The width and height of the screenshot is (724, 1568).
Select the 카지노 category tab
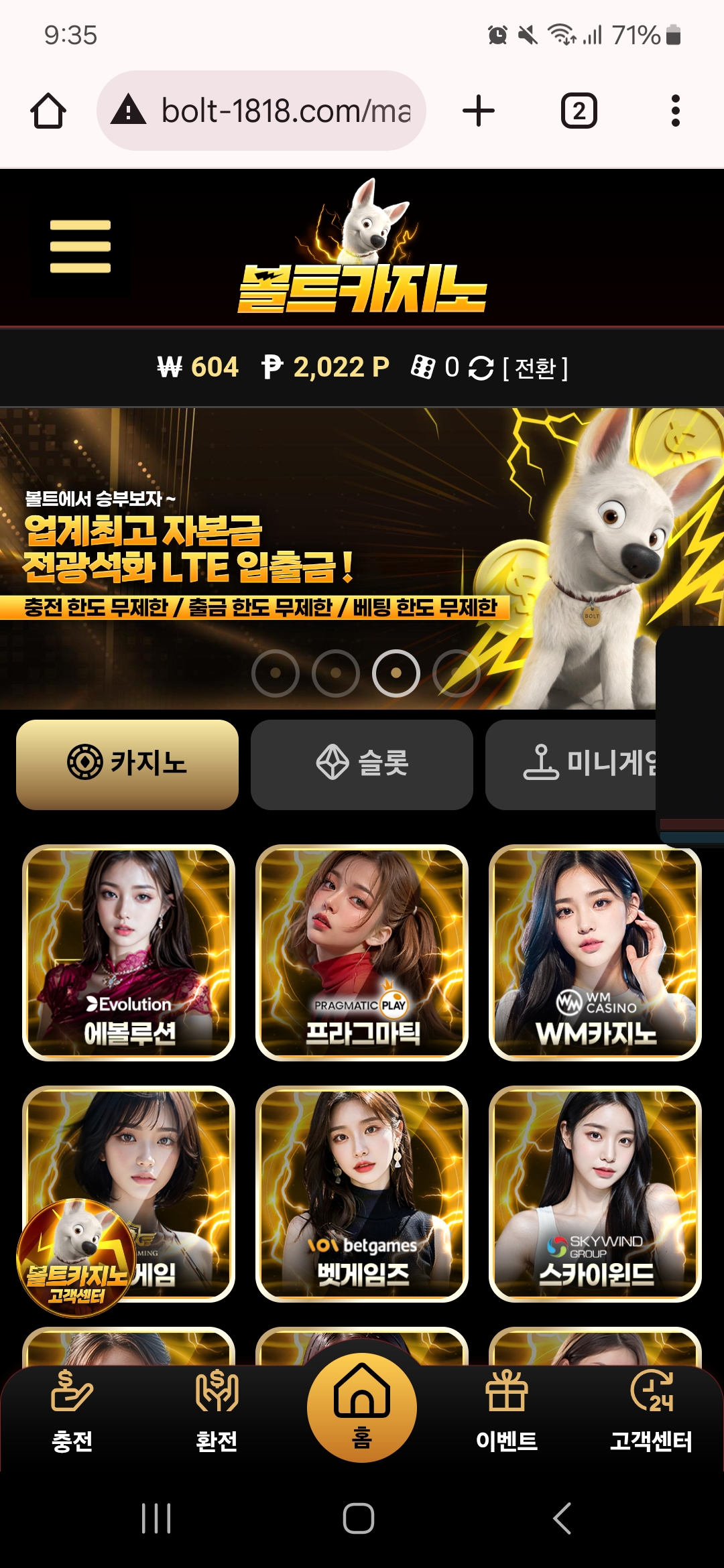tap(127, 764)
